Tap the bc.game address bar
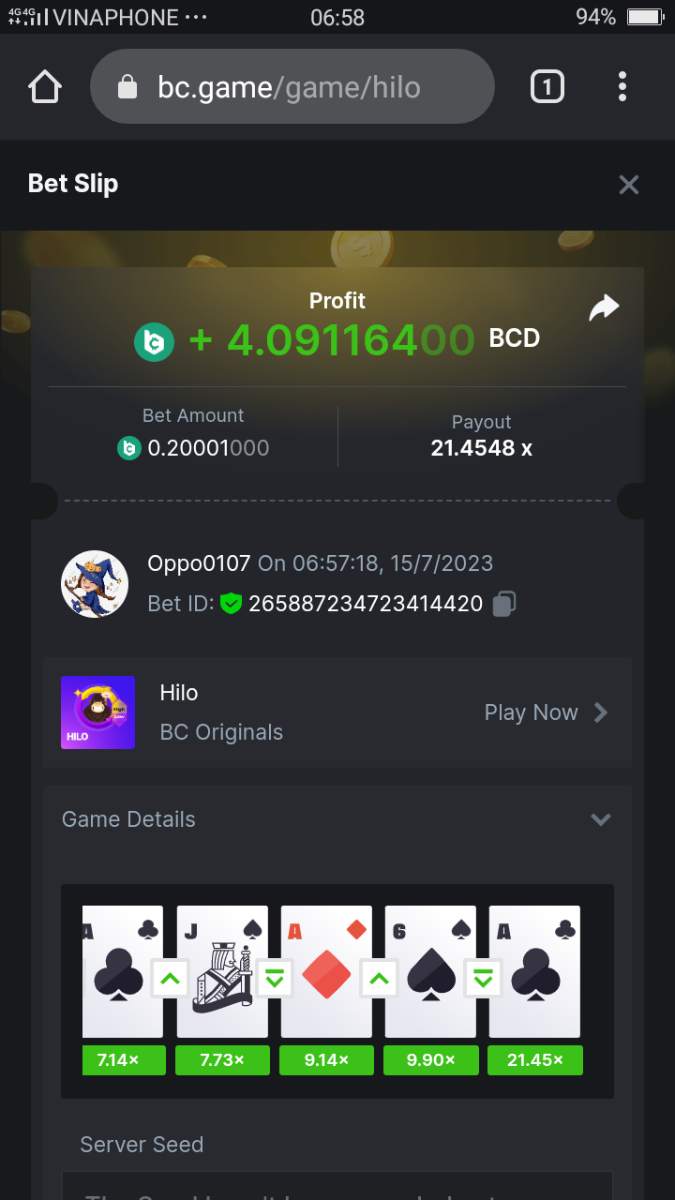675x1200 pixels. click(290, 88)
